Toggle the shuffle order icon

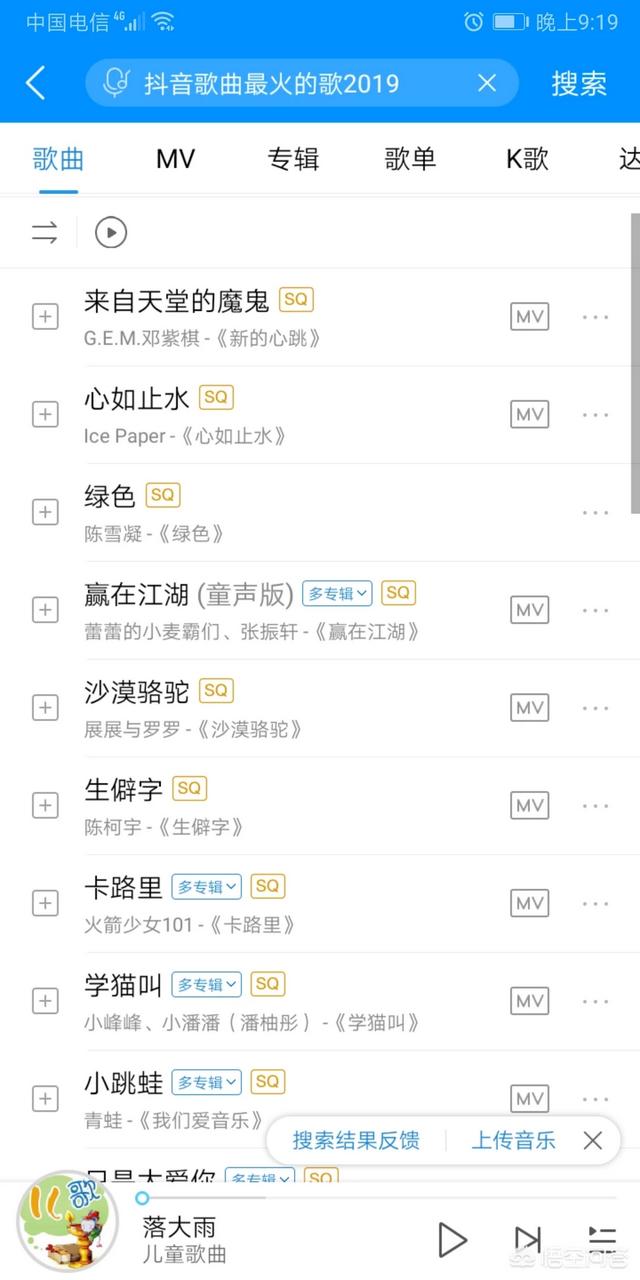(45, 233)
